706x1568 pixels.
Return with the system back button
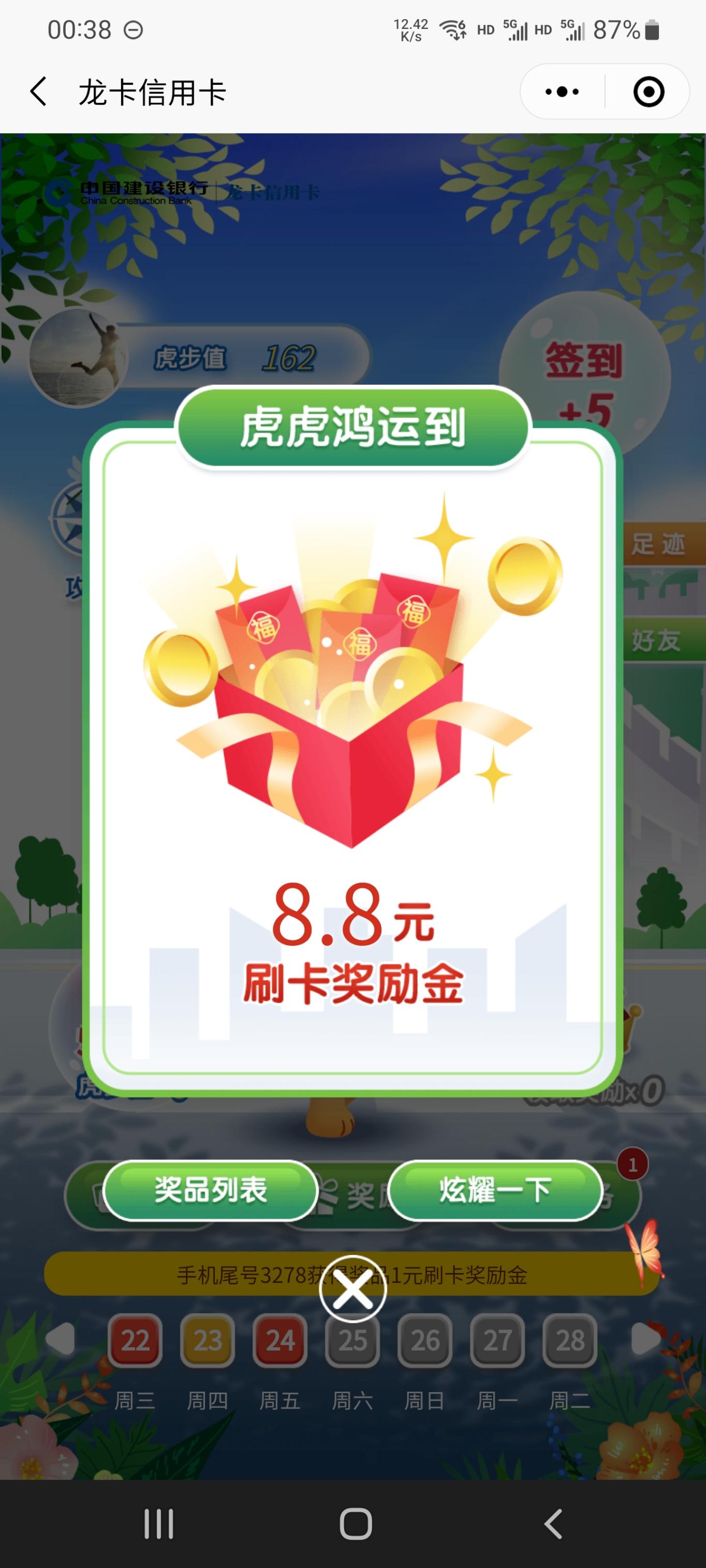[552, 1524]
